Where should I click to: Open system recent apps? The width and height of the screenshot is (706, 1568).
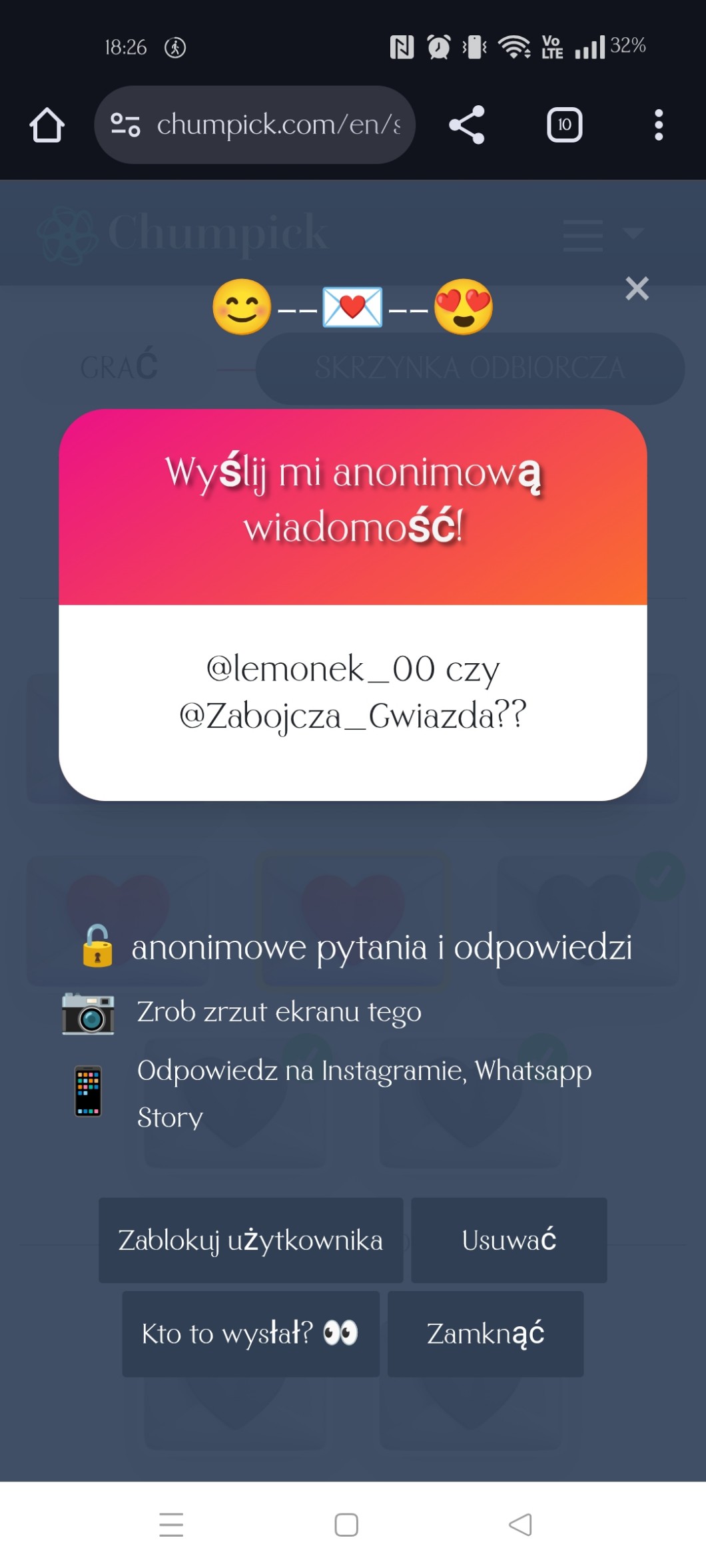pyautogui.click(x=171, y=1524)
